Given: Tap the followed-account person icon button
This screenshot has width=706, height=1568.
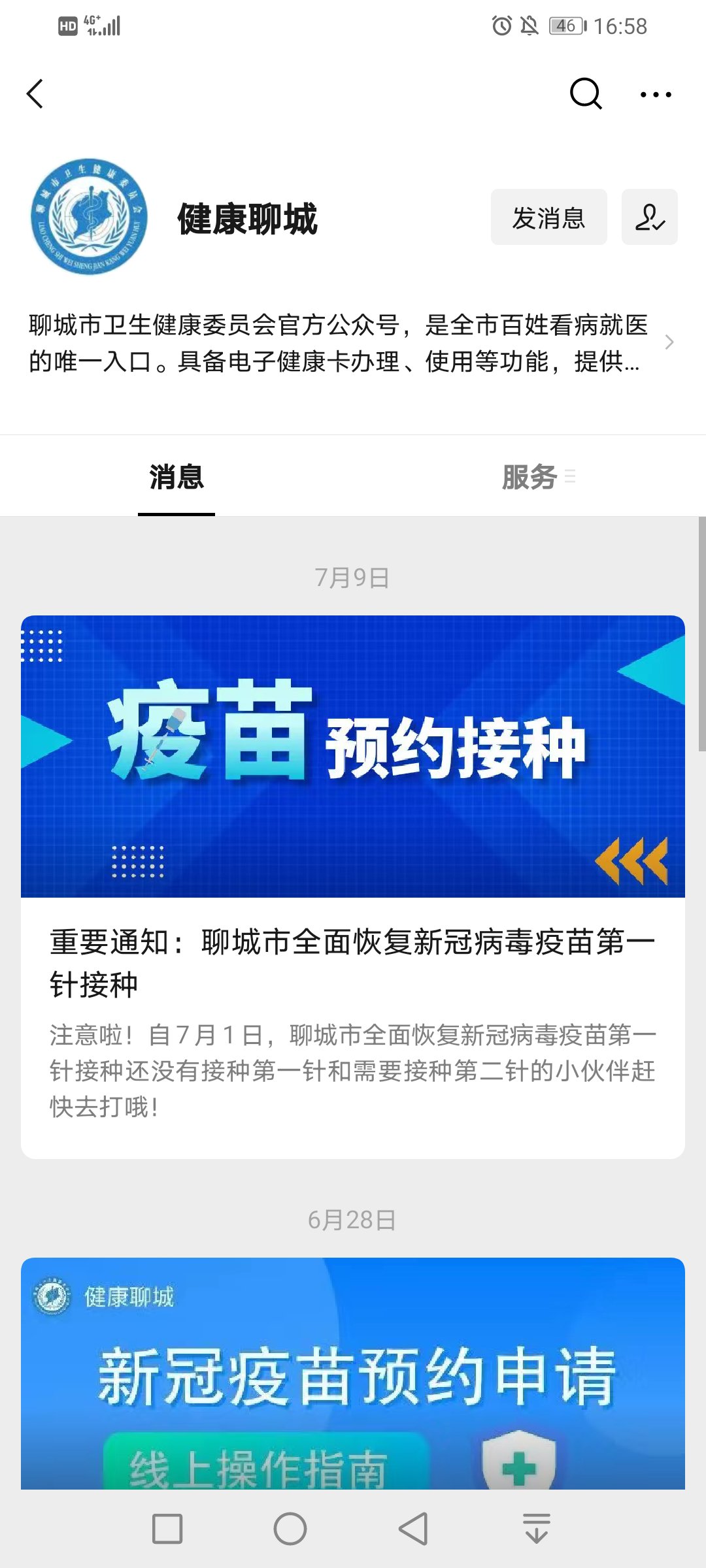Looking at the screenshot, I should coord(649,218).
